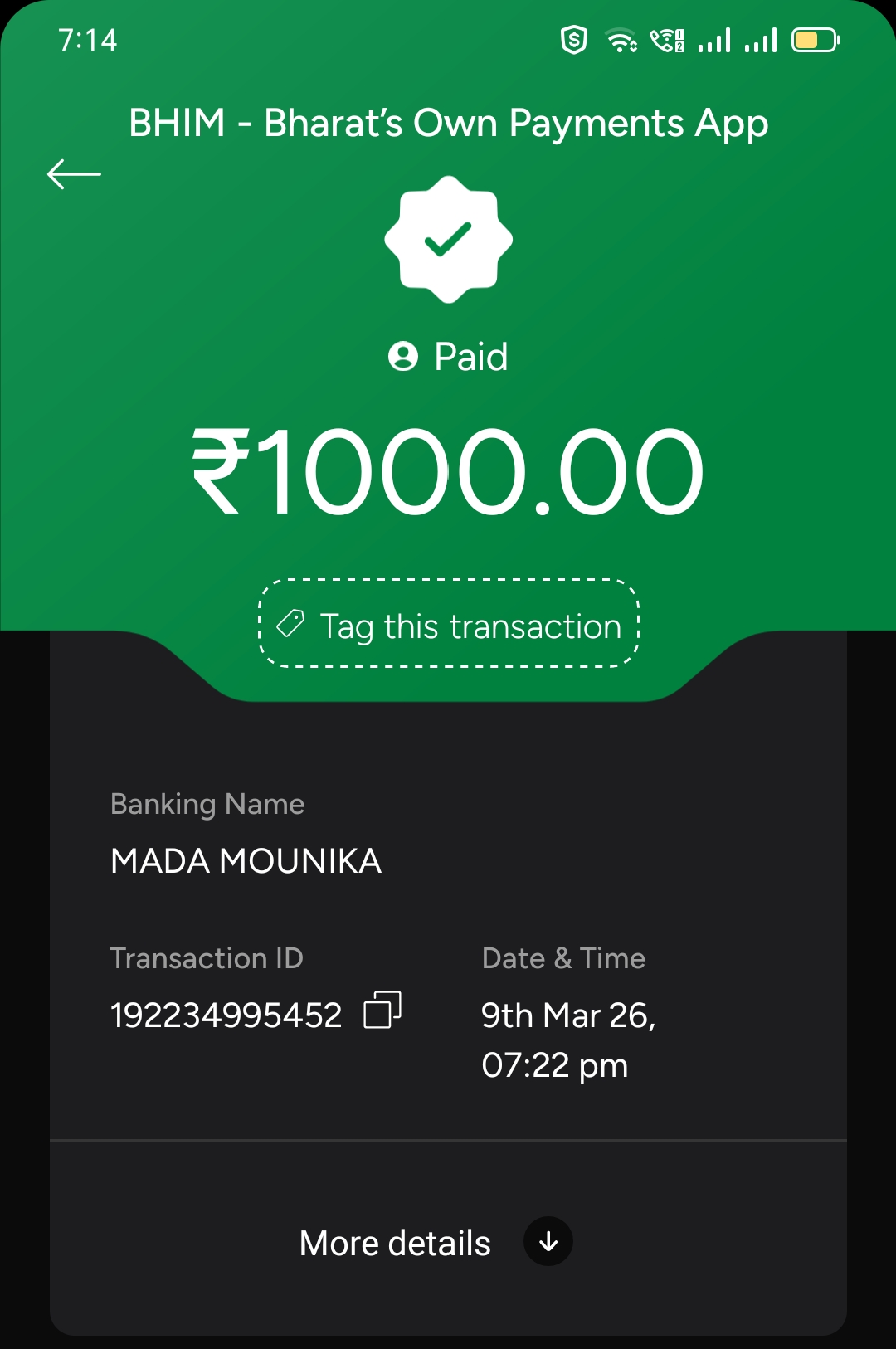The image size is (896, 1349).
Task: Expand More details
Action: tap(548, 1242)
